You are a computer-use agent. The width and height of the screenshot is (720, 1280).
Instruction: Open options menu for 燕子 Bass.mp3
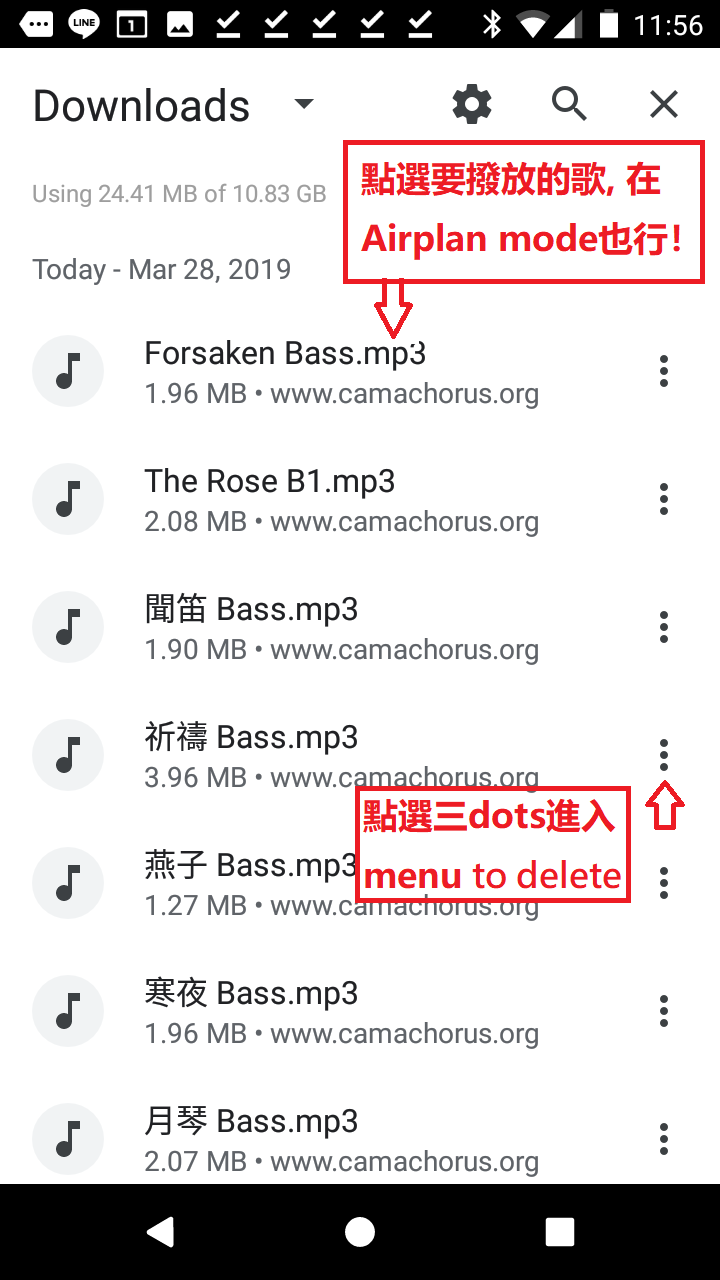[x=664, y=883]
